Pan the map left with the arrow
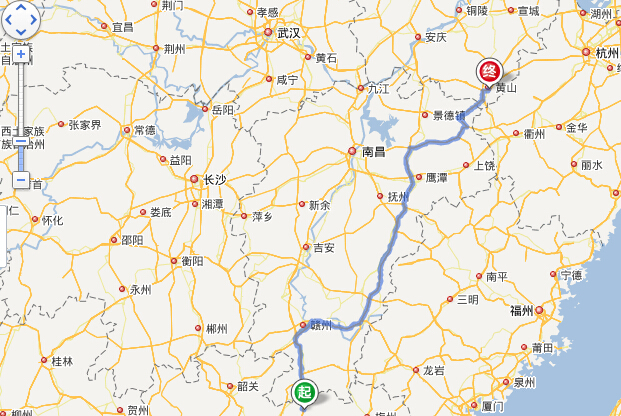Image resolution: width=621 pixels, height=416 pixels. (x=8, y=20)
